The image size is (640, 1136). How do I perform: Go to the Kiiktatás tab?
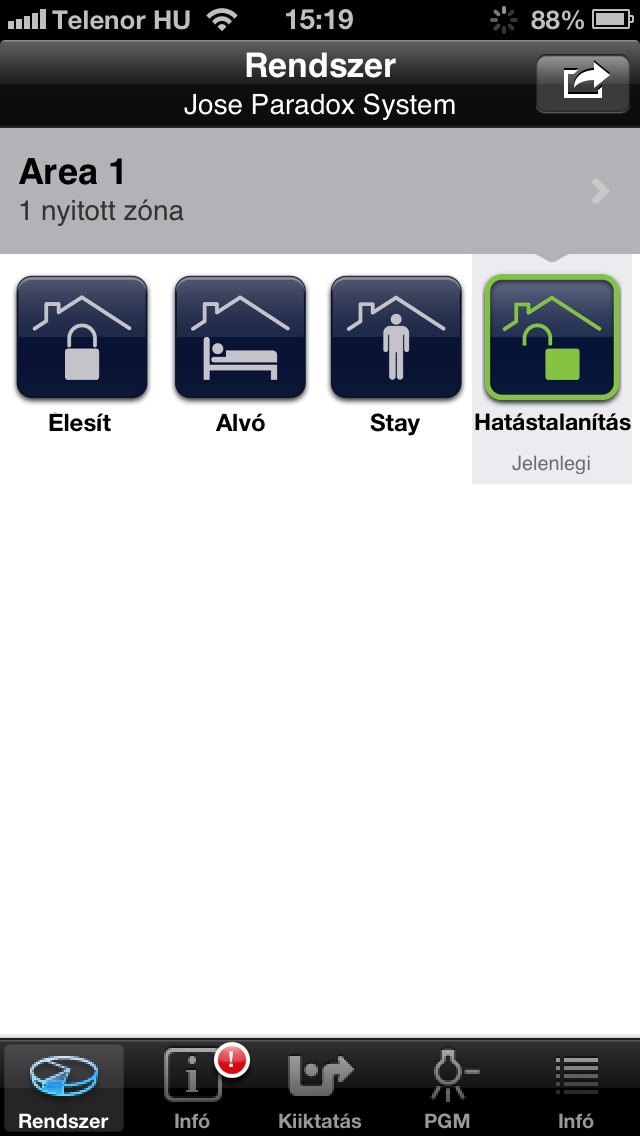[320, 1087]
